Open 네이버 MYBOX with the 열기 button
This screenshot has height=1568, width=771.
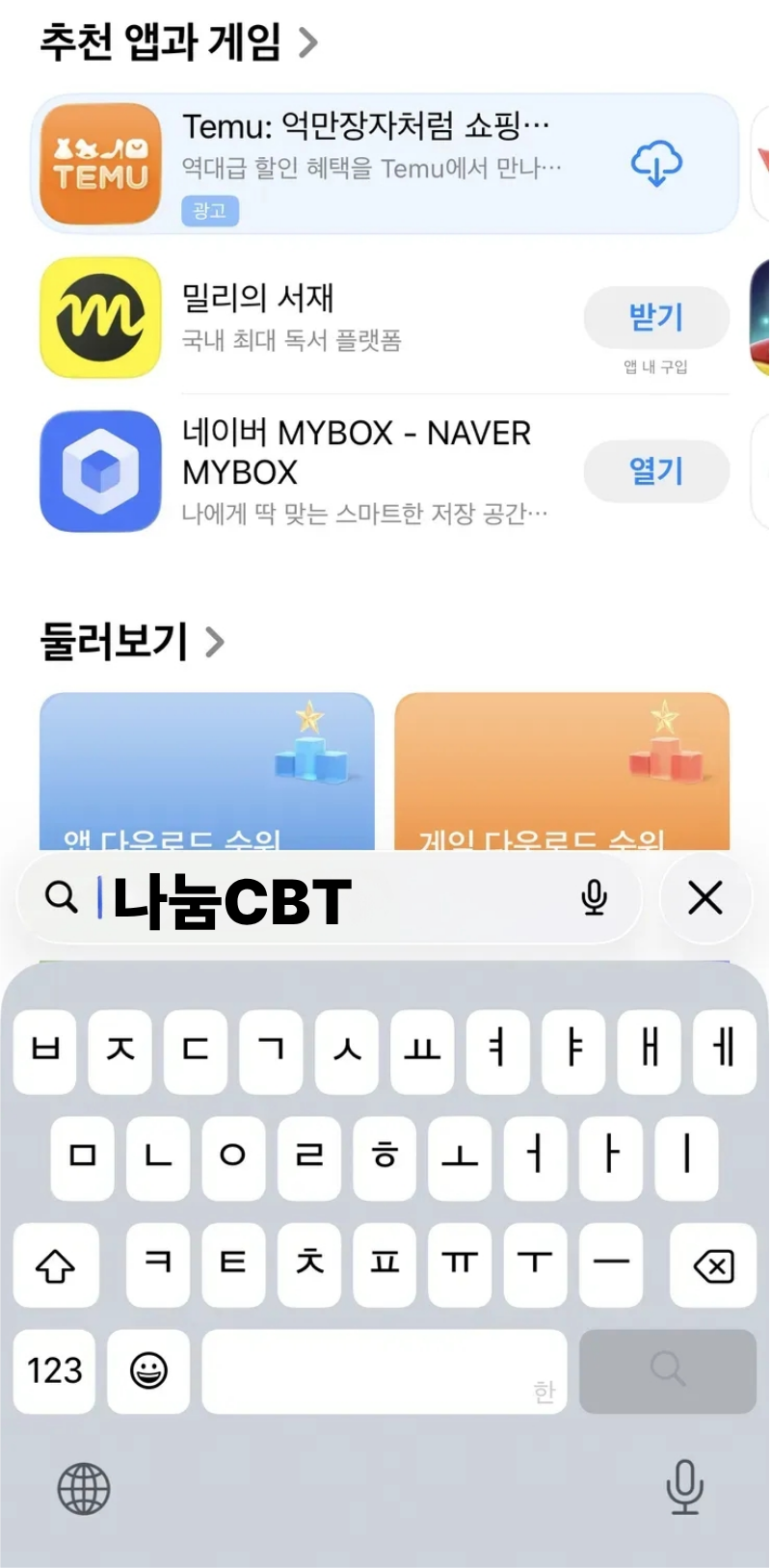coord(656,471)
